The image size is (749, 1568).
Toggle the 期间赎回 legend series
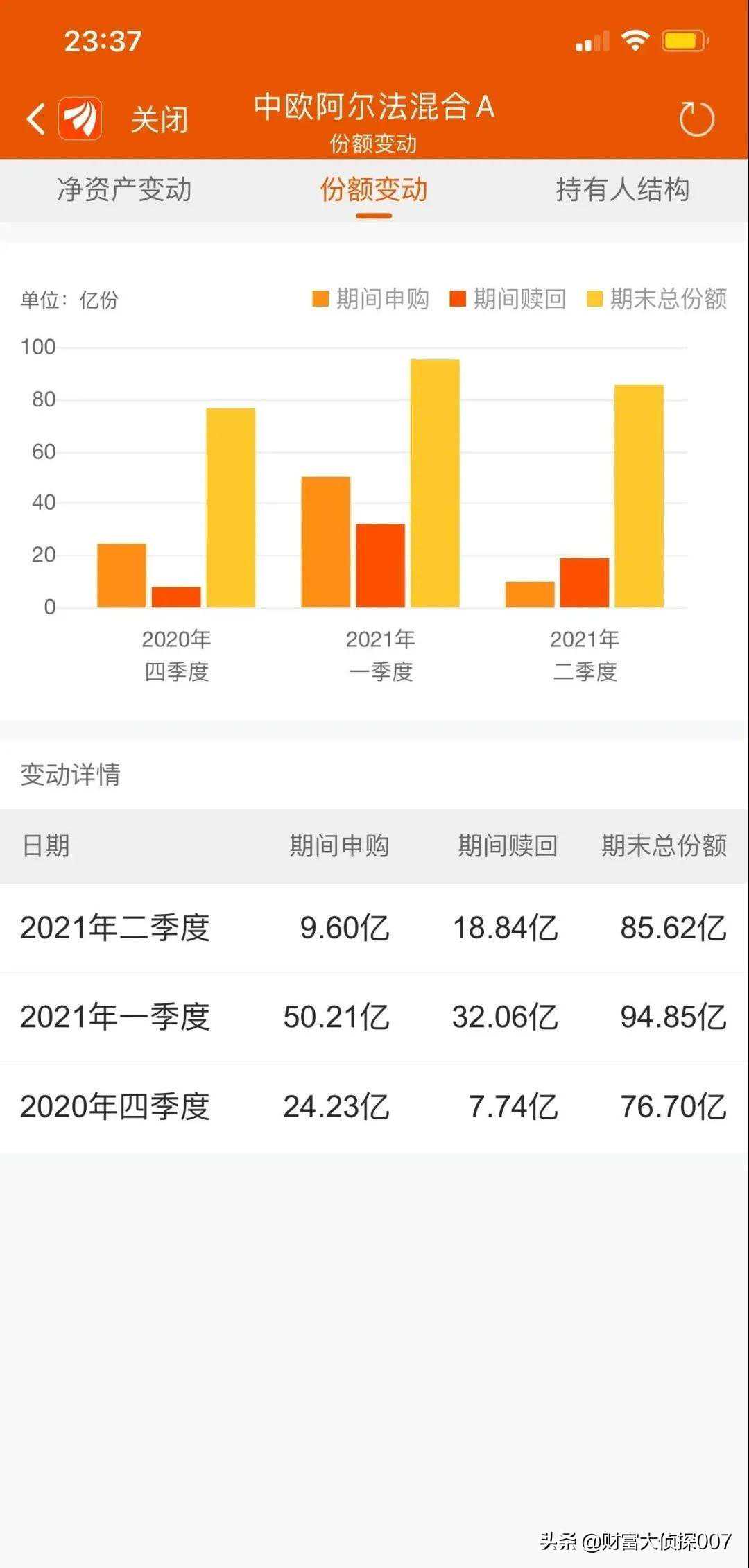click(508, 300)
